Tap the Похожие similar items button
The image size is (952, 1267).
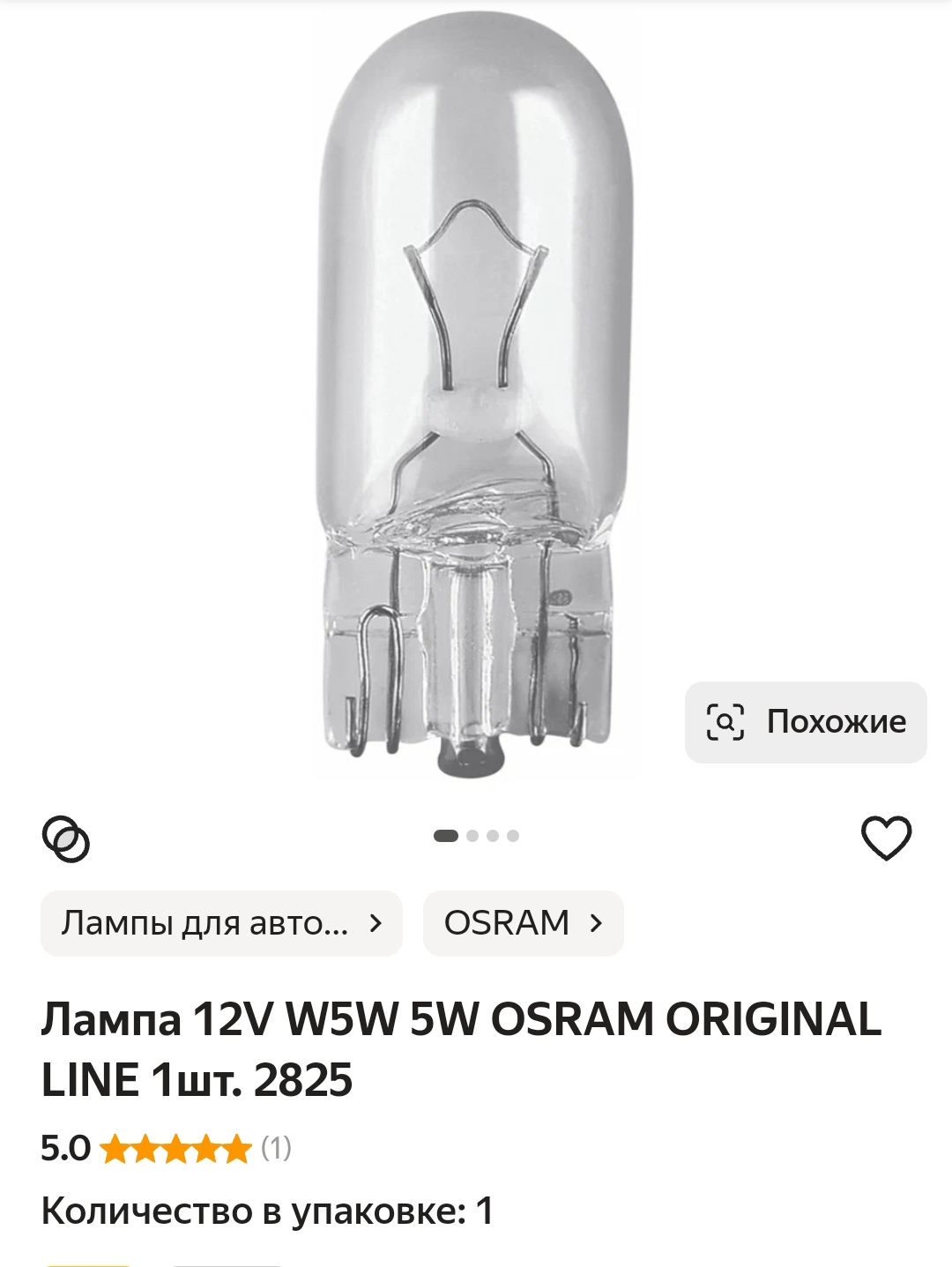tap(805, 722)
